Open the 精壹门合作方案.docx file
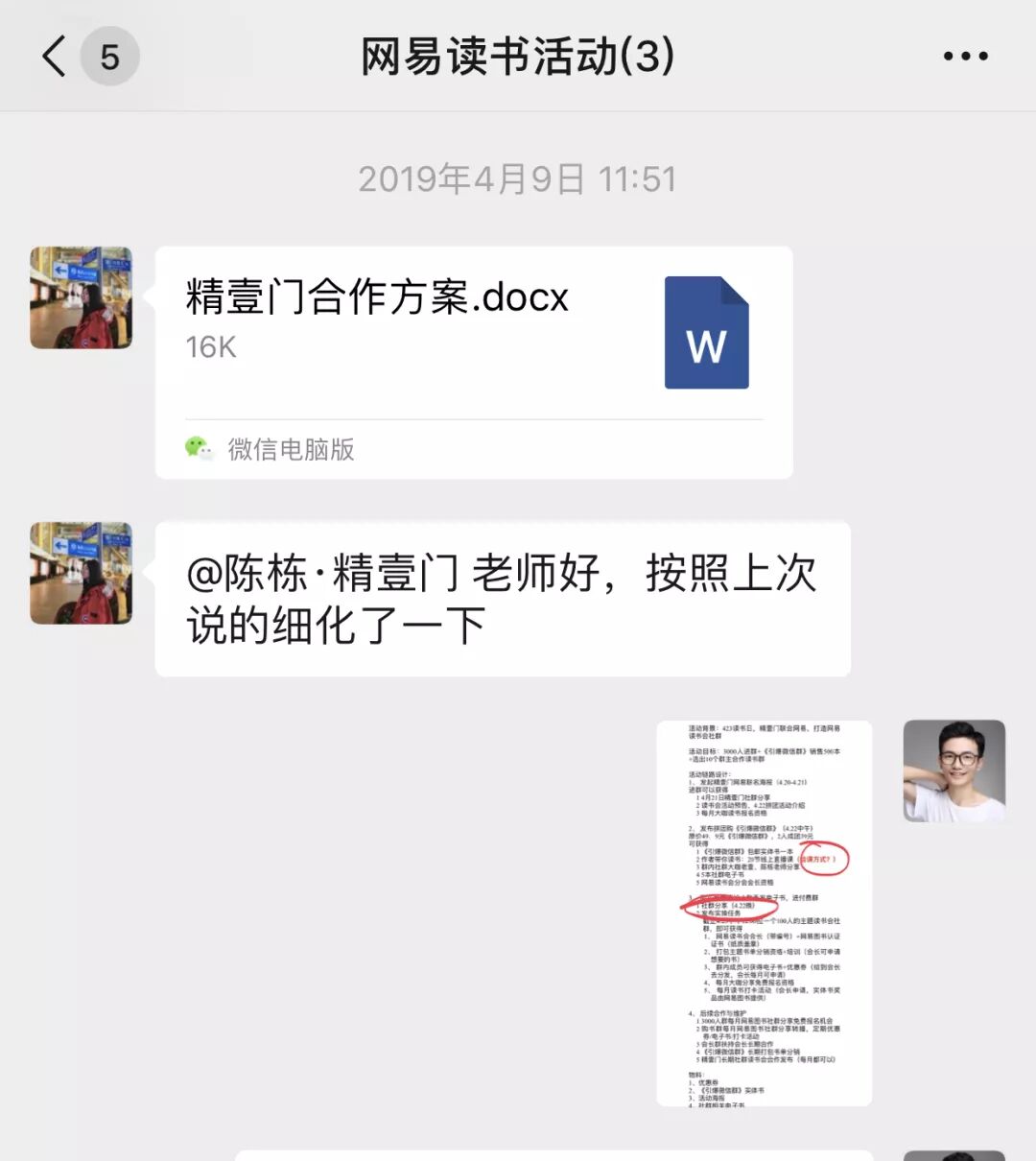 [474, 363]
